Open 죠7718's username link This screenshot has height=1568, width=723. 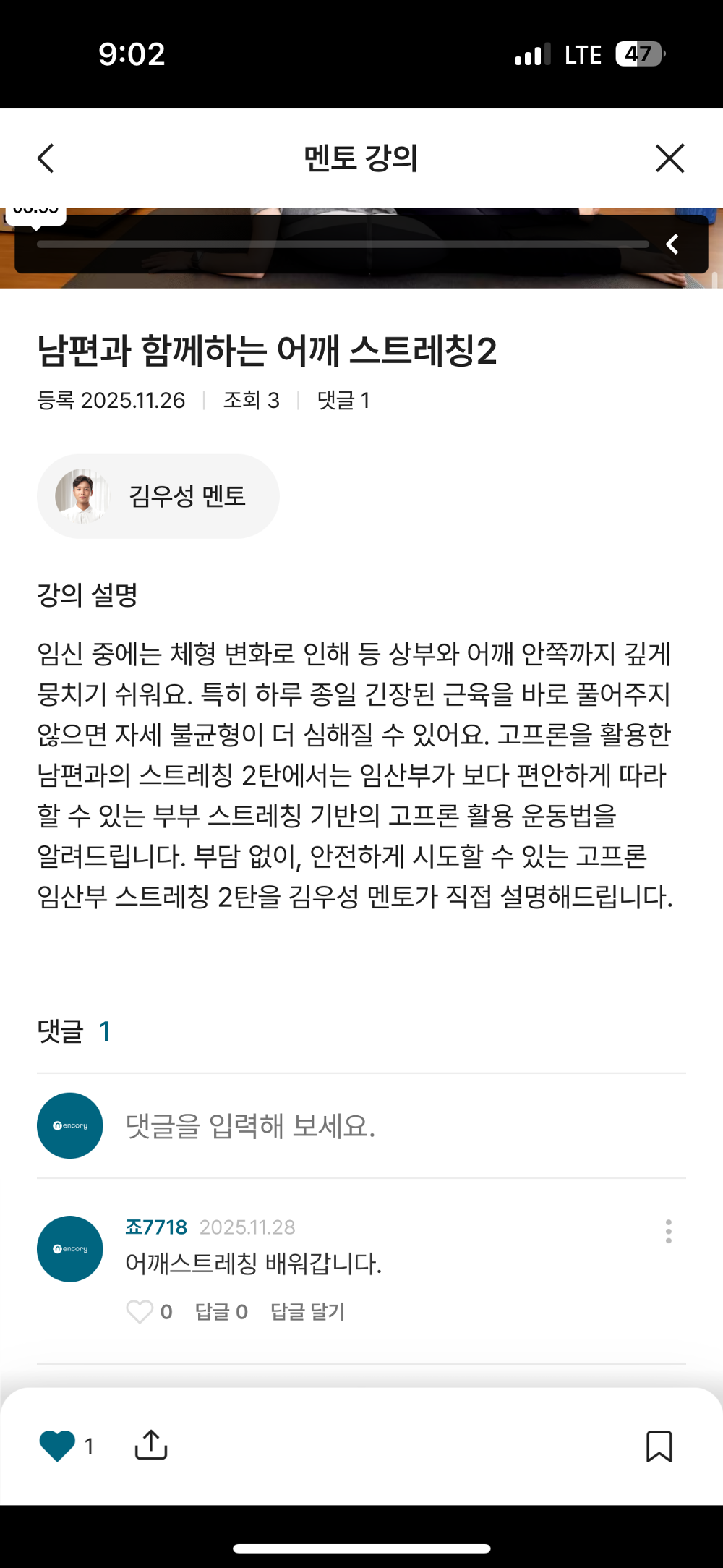(x=155, y=1227)
